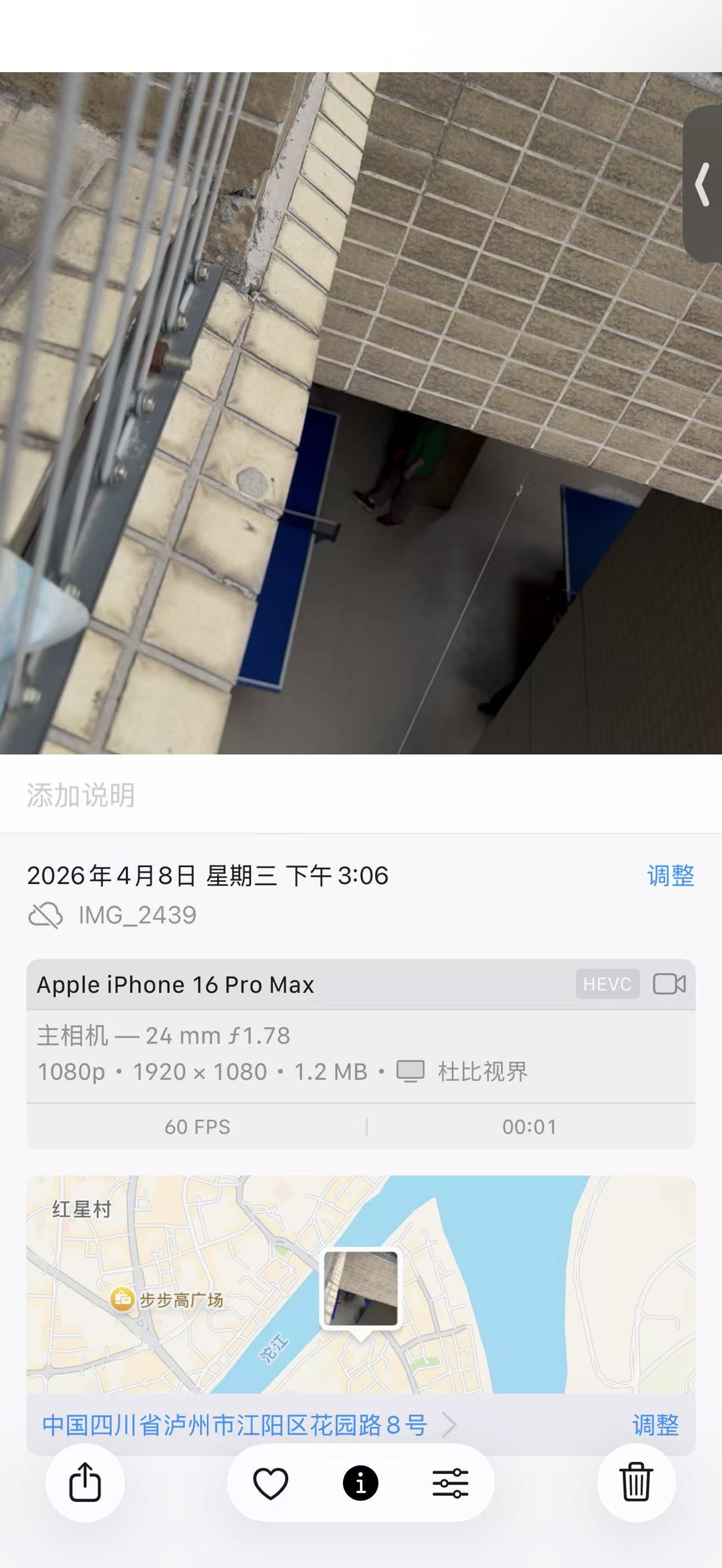Favorite this video with the heart
The image size is (722, 1568).
pyautogui.click(x=270, y=1483)
